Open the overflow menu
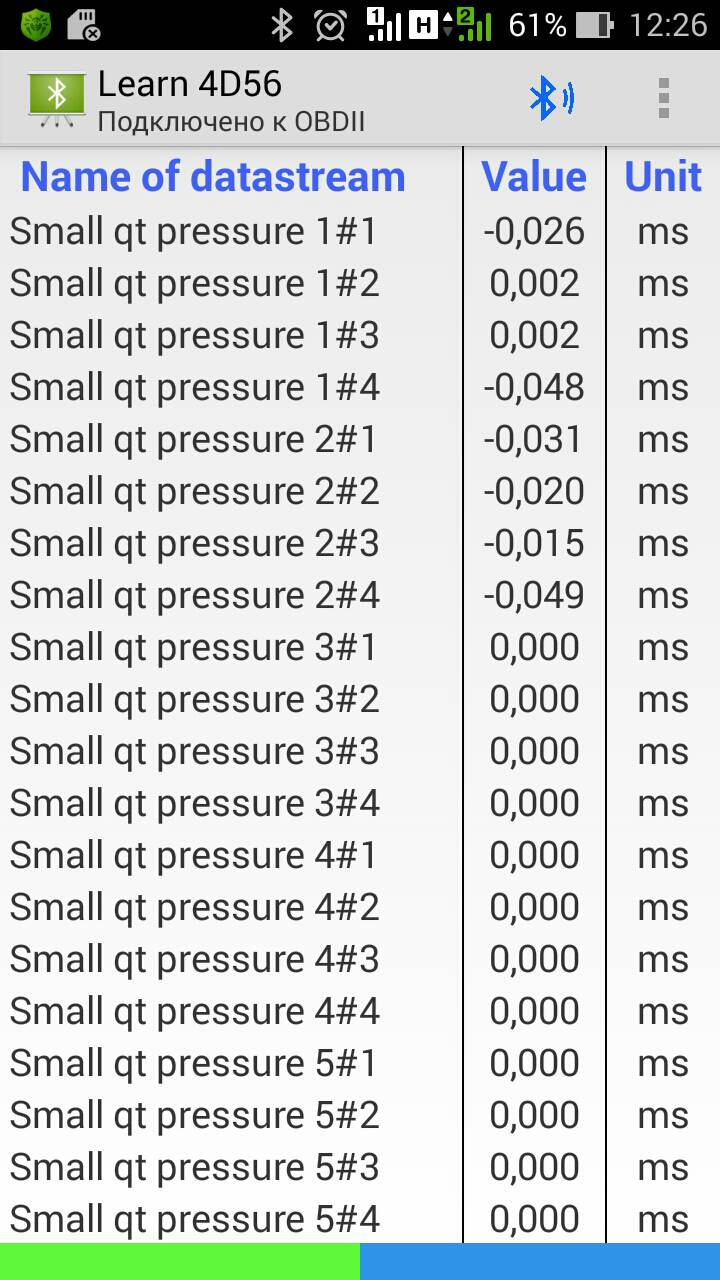 coord(663,98)
